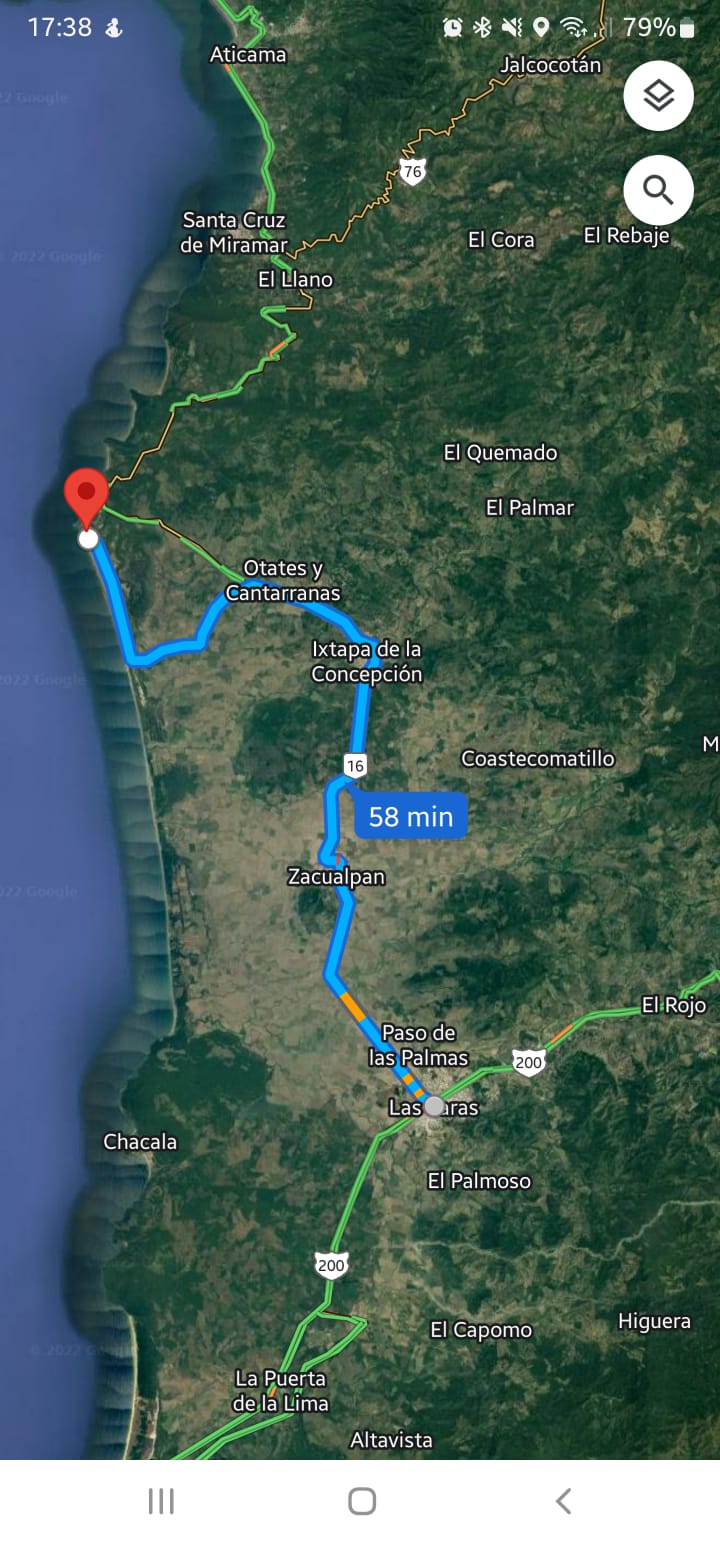This screenshot has width=720, height=1544.
Task: Go to the home screen
Action: 361,1500
